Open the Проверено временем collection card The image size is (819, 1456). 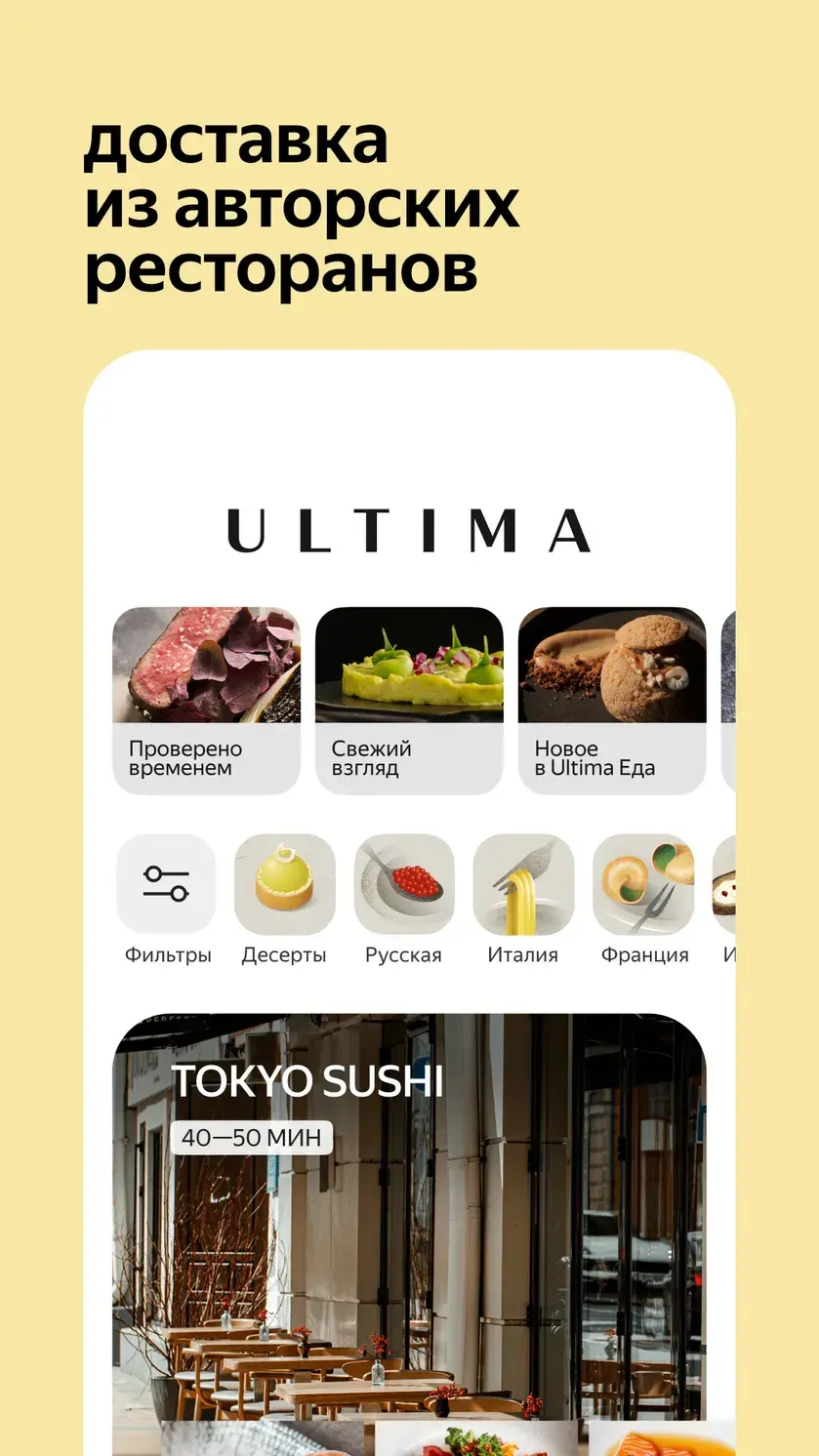[x=206, y=698]
